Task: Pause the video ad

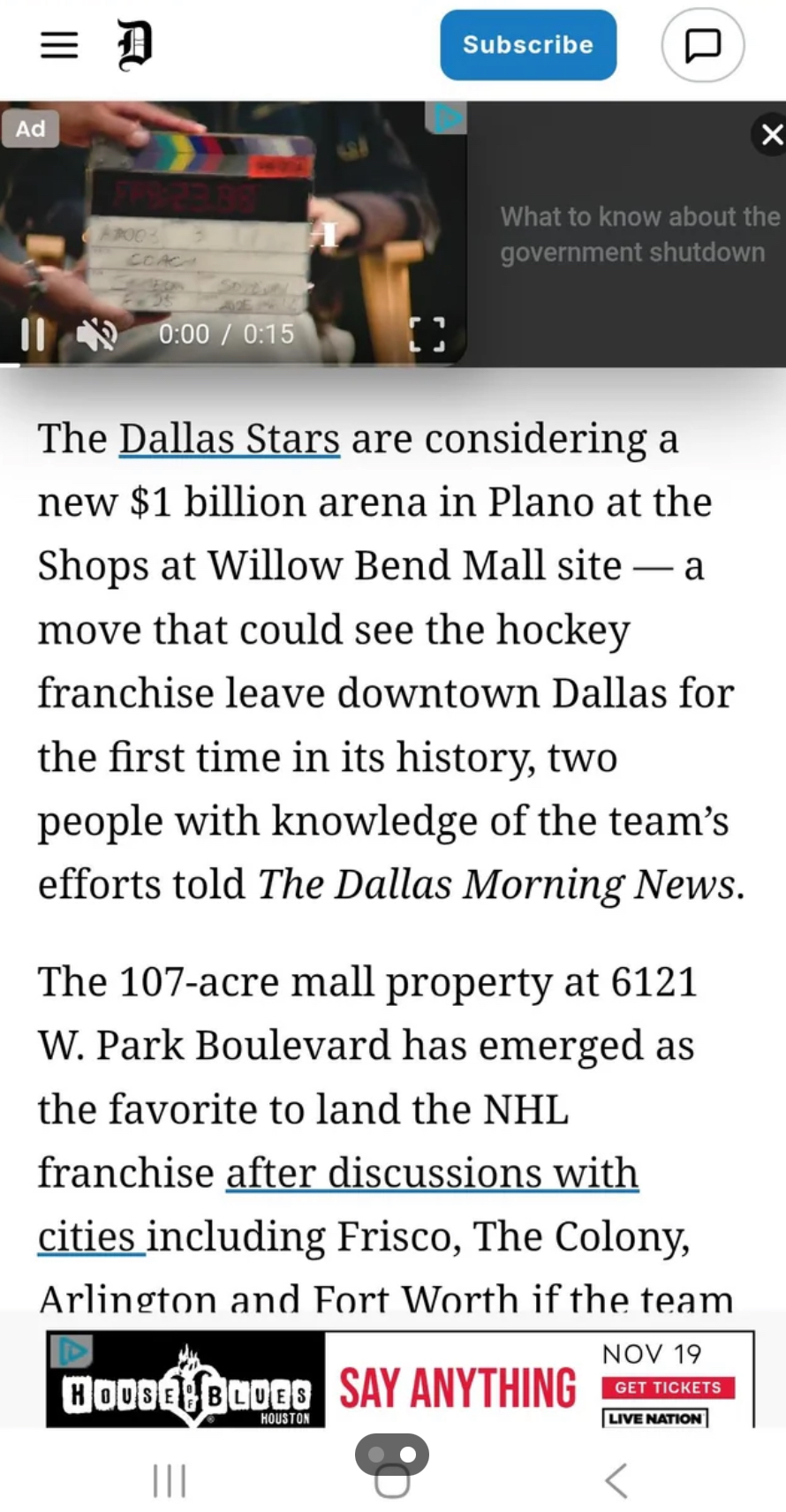Action: click(x=33, y=334)
